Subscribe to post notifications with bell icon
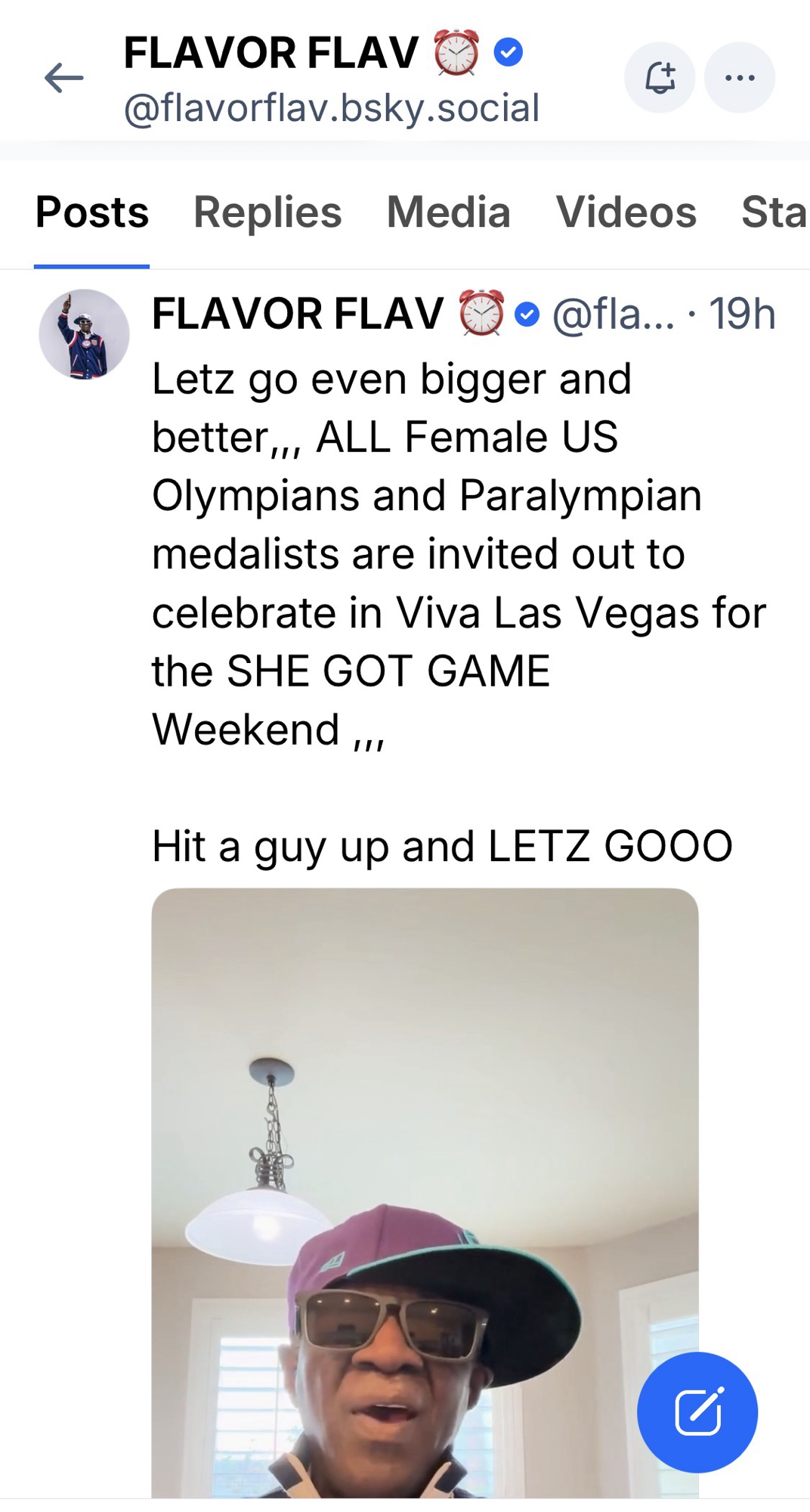The height and width of the screenshot is (1512, 810). (660, 78)
